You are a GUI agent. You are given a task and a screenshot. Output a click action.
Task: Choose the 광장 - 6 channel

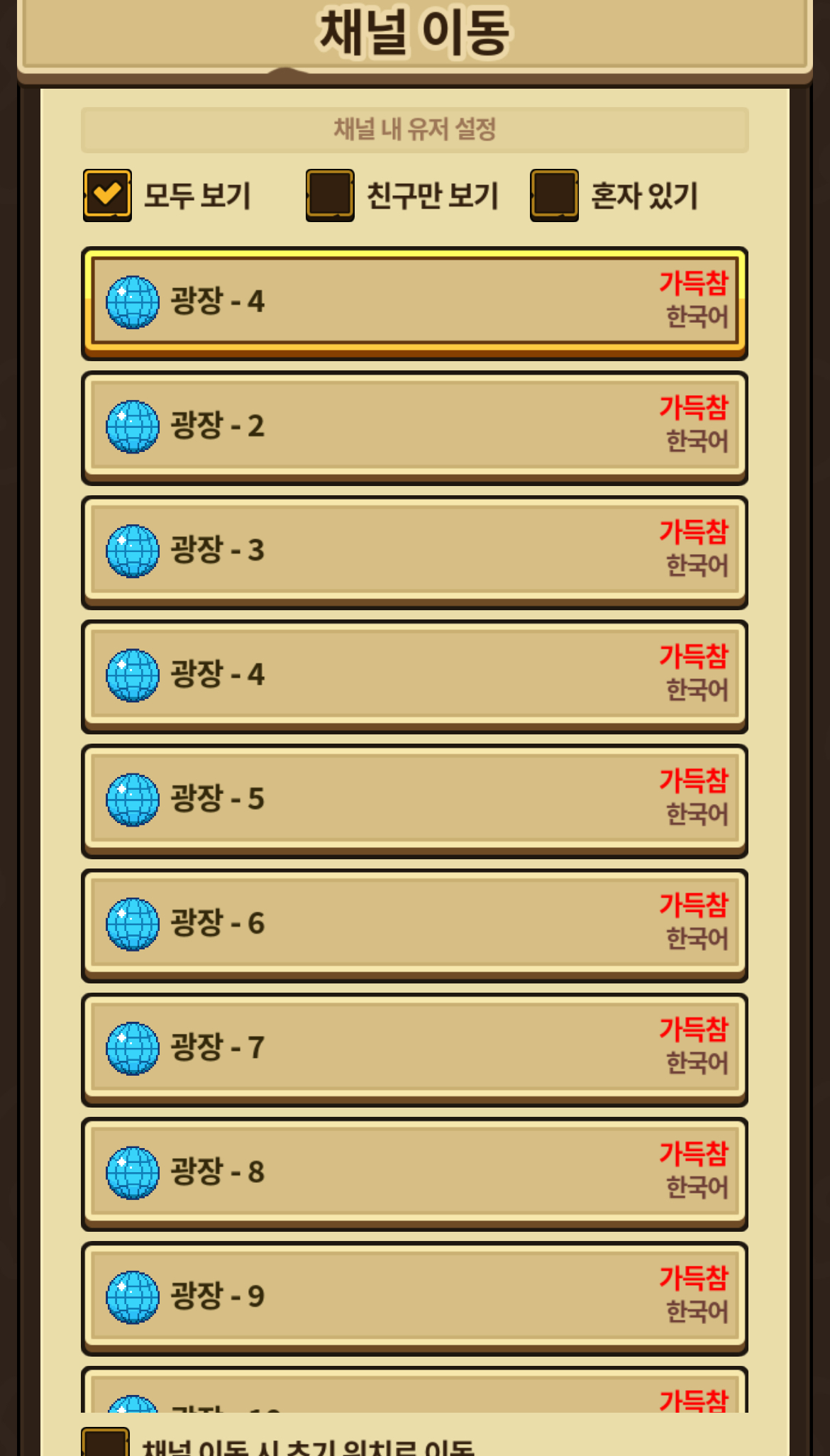[415, 924]
